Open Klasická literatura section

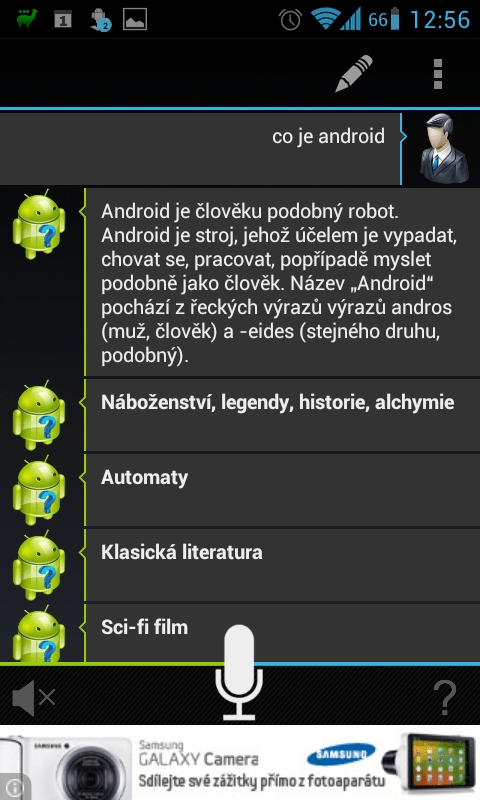click(282, 565)
